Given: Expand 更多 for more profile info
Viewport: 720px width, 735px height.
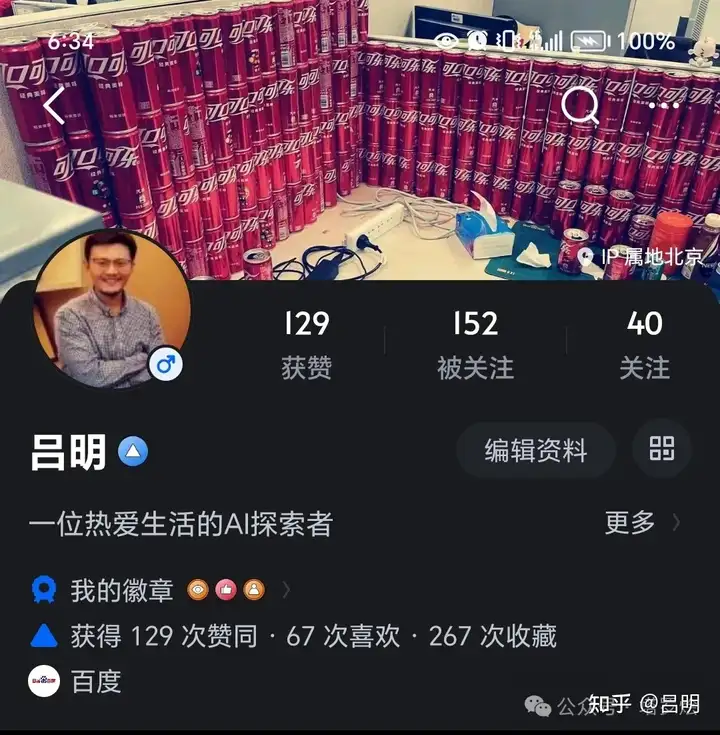Looking at the screenshot, I should click(642, 522).
